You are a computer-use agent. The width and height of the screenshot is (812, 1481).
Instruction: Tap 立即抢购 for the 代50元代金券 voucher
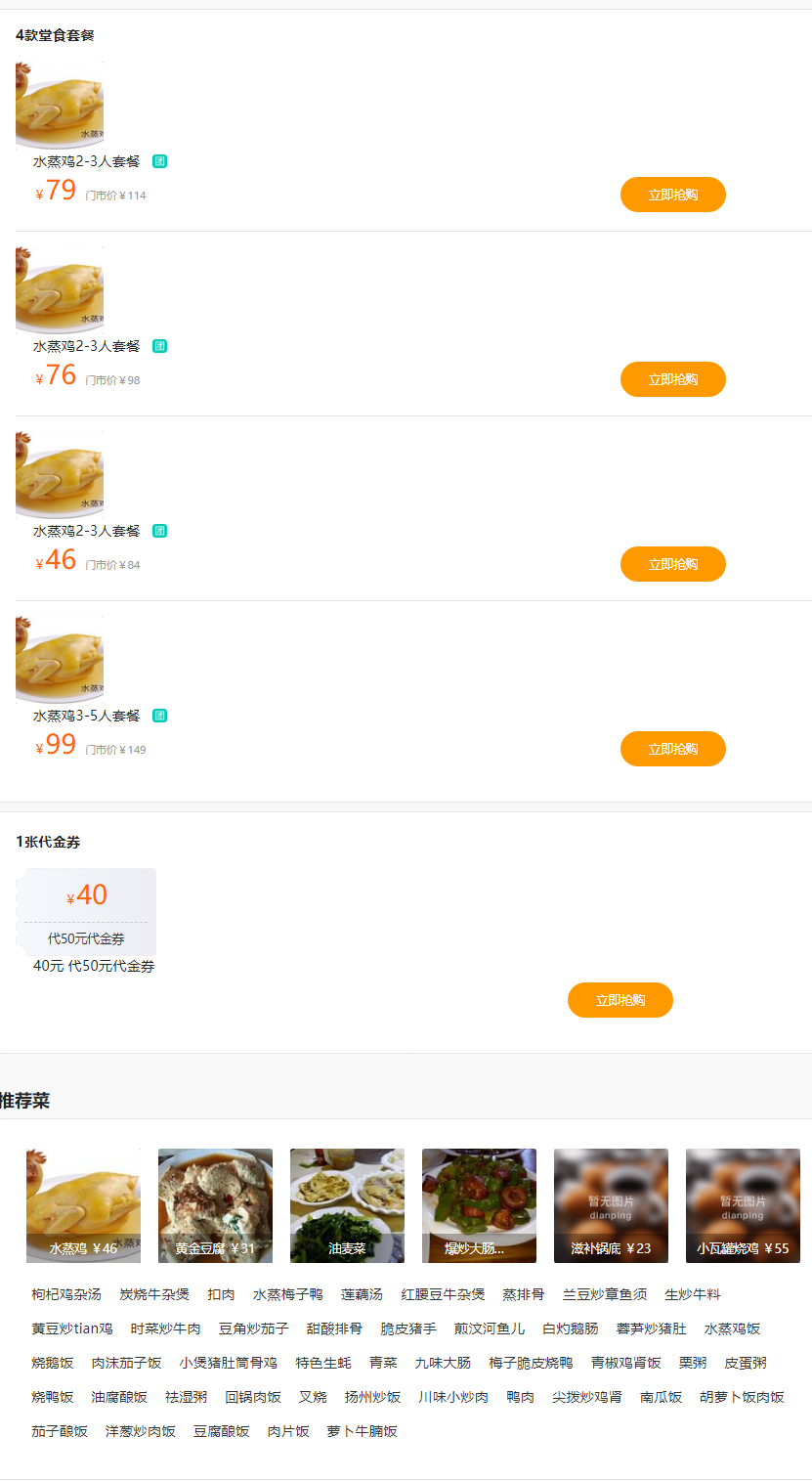(620, 1000)
